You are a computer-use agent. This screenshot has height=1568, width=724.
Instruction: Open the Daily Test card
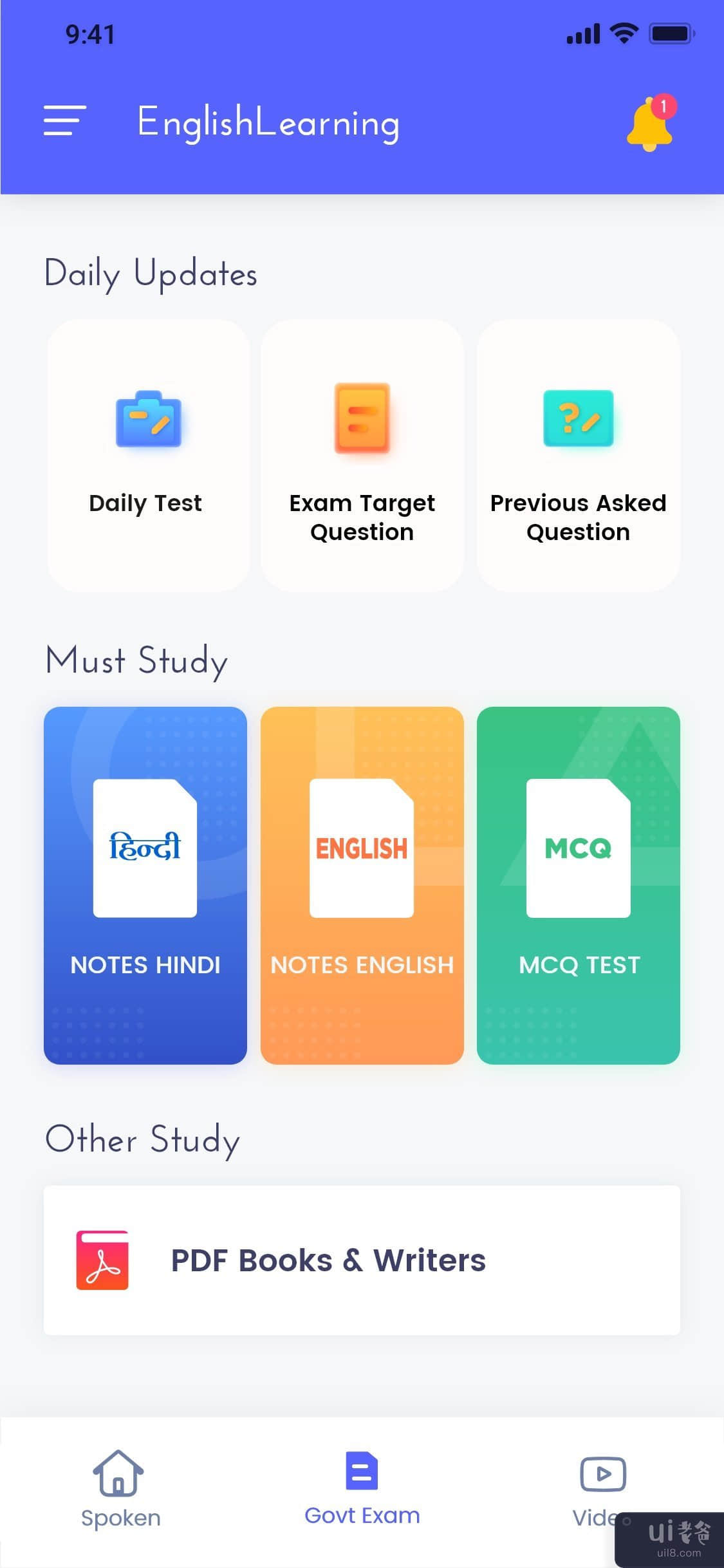(x=147, y=455)
